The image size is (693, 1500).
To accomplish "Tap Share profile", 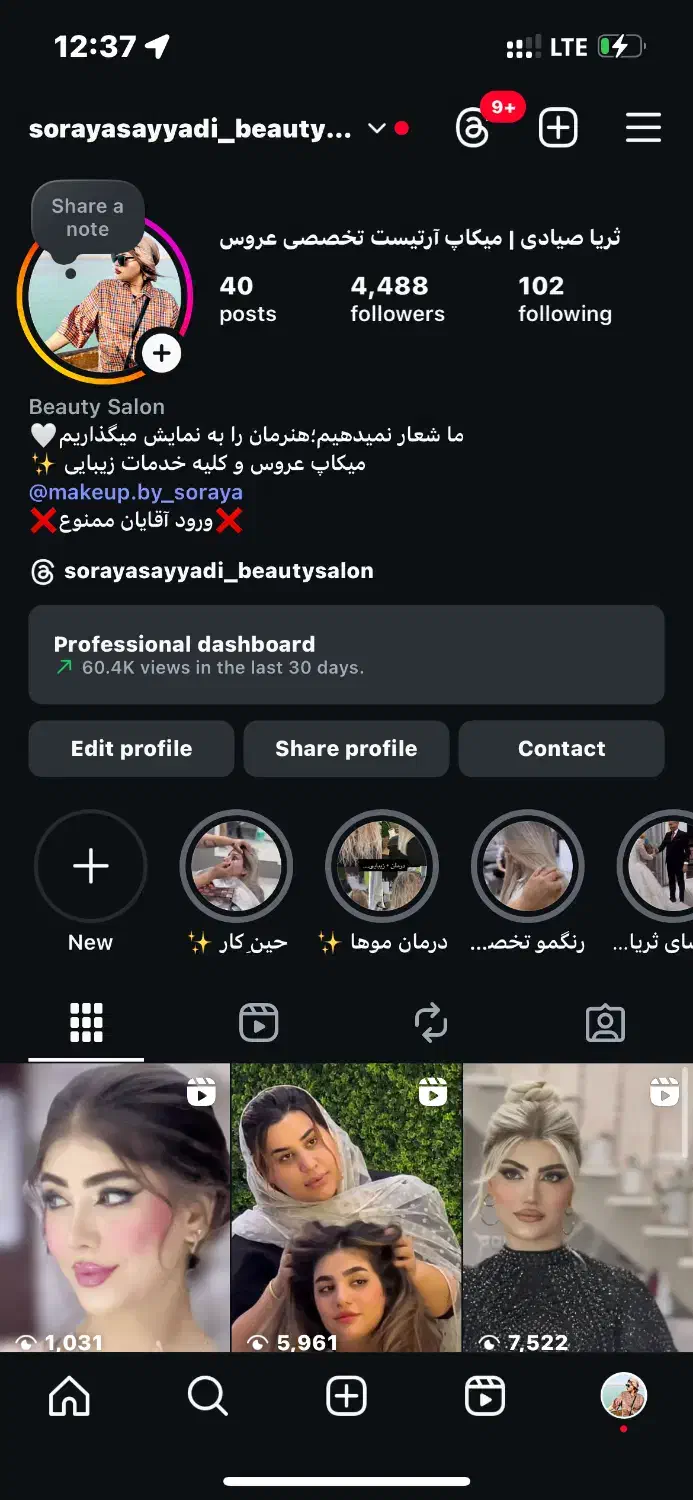I will pos(346,749).
